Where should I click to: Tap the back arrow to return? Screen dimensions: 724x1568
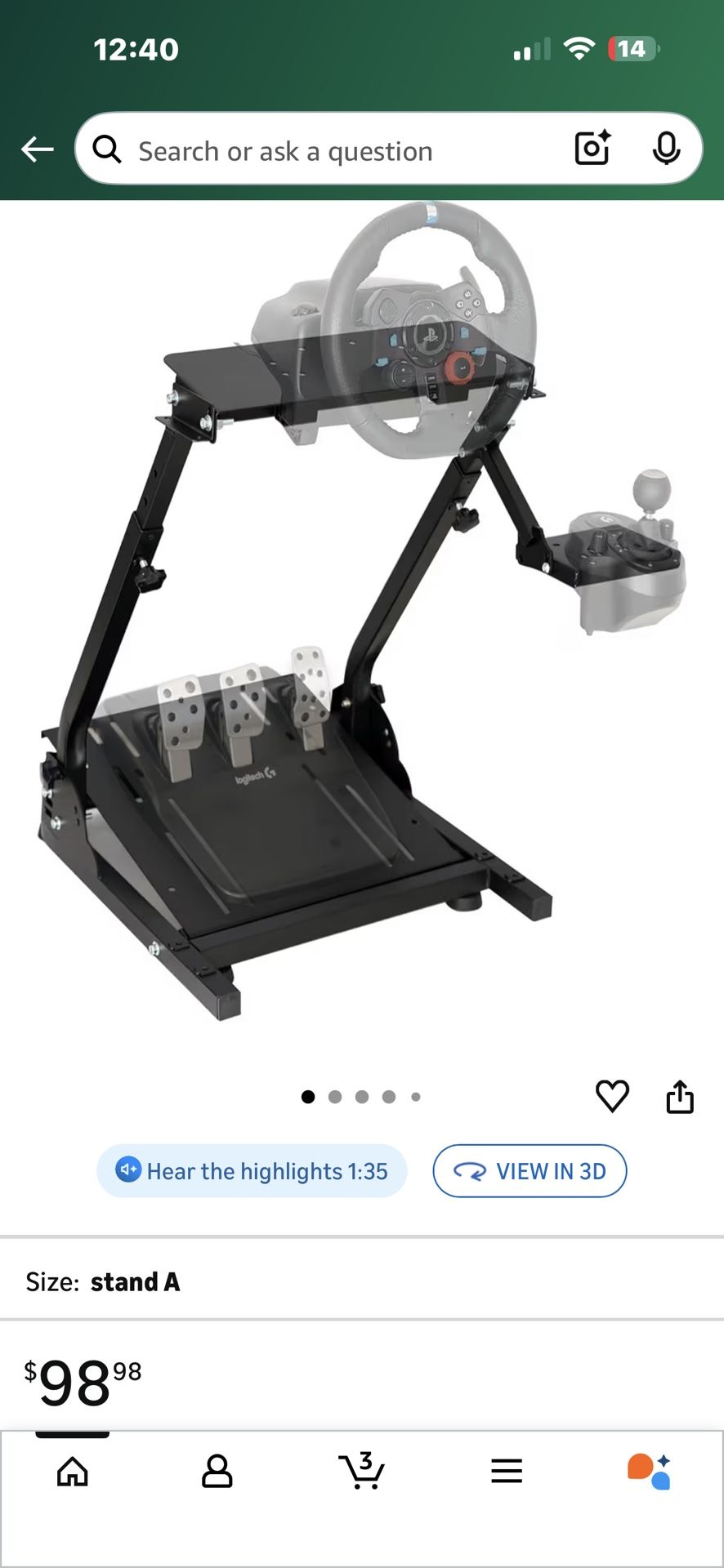[x=36, y=149]
